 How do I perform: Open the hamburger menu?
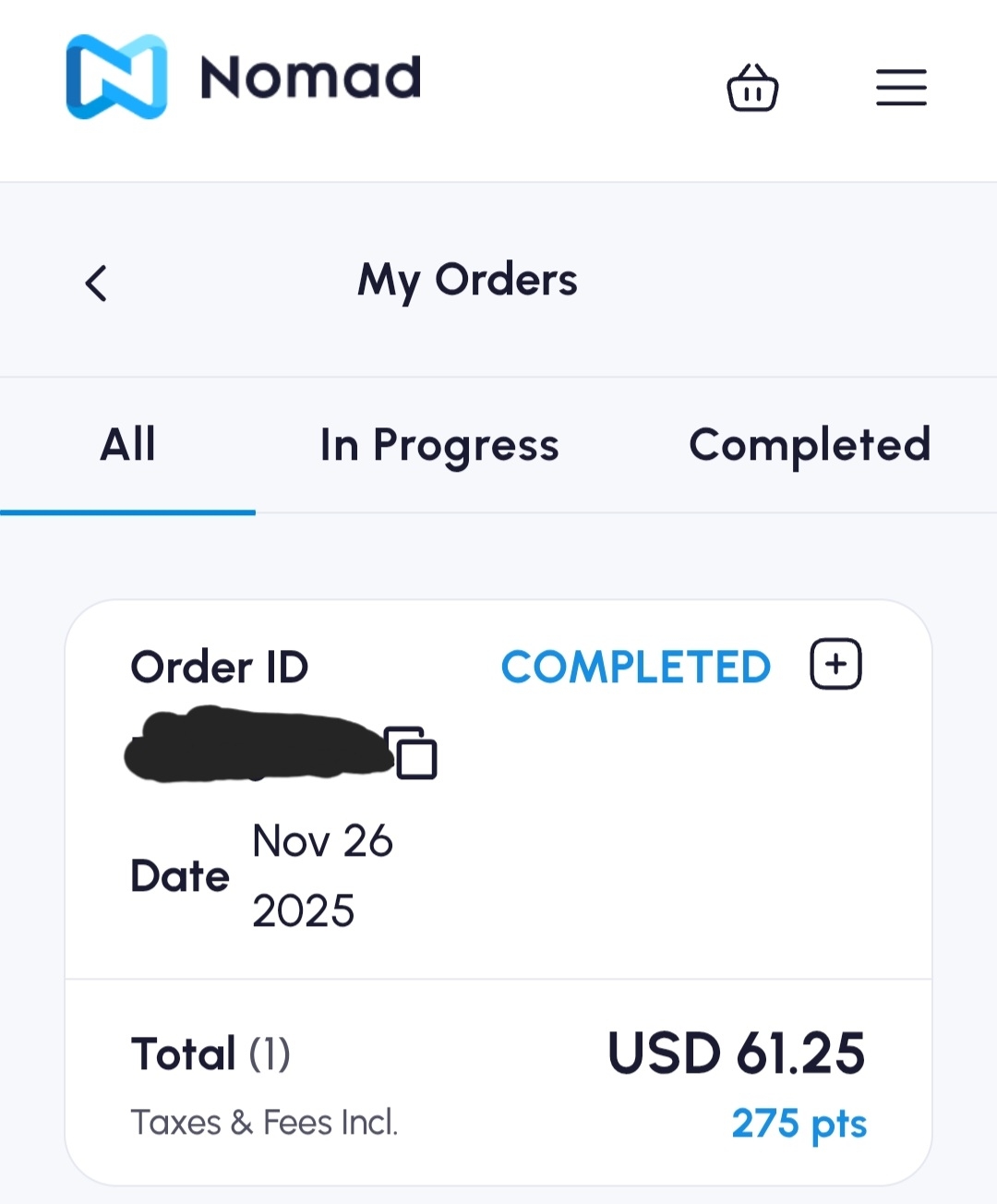(x=901, y=88)
